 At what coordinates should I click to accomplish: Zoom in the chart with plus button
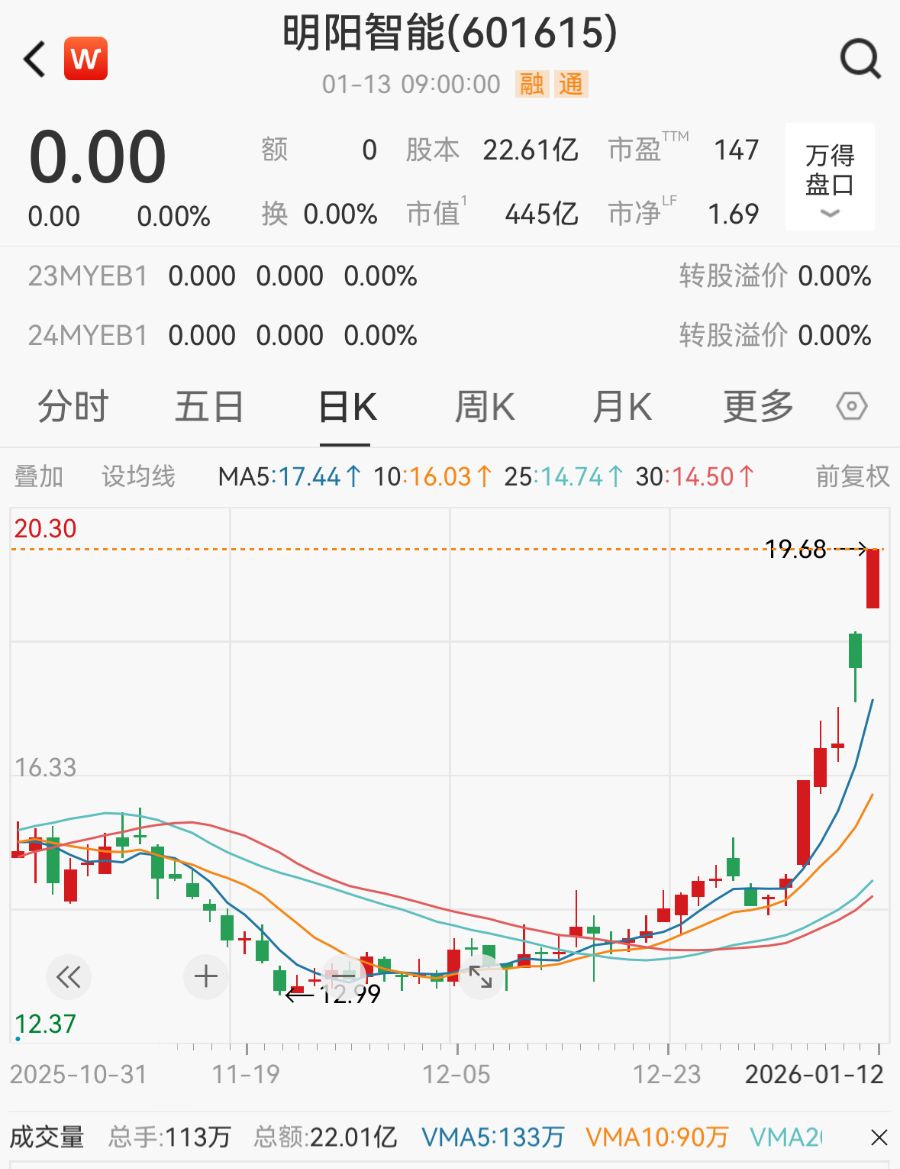coord(207,976)
